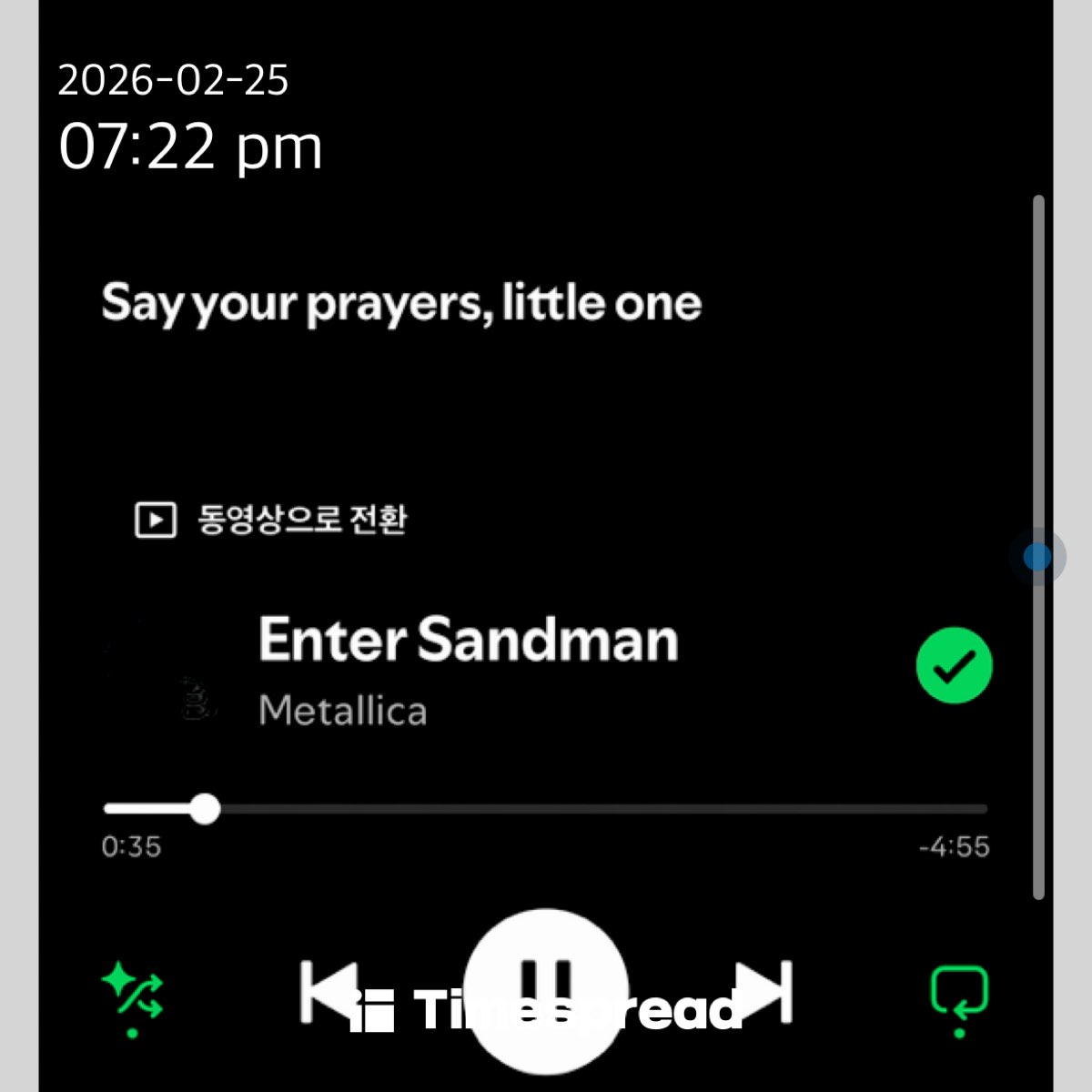Tap the green saved checkmark
This screenshot has width=1092, height=1092.
pos(954,666)
